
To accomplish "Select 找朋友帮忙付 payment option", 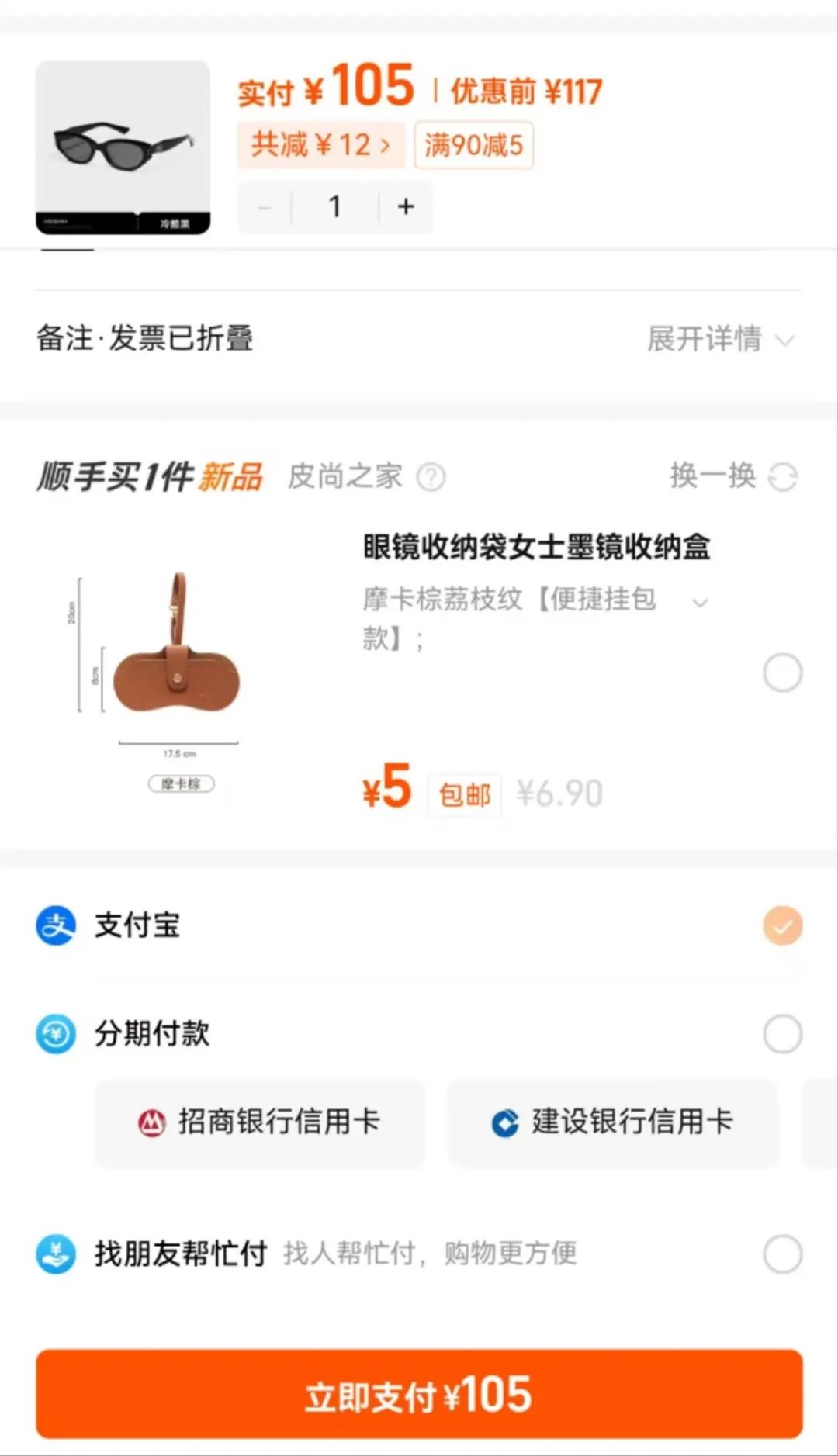I will click(x=782, y=1254).
